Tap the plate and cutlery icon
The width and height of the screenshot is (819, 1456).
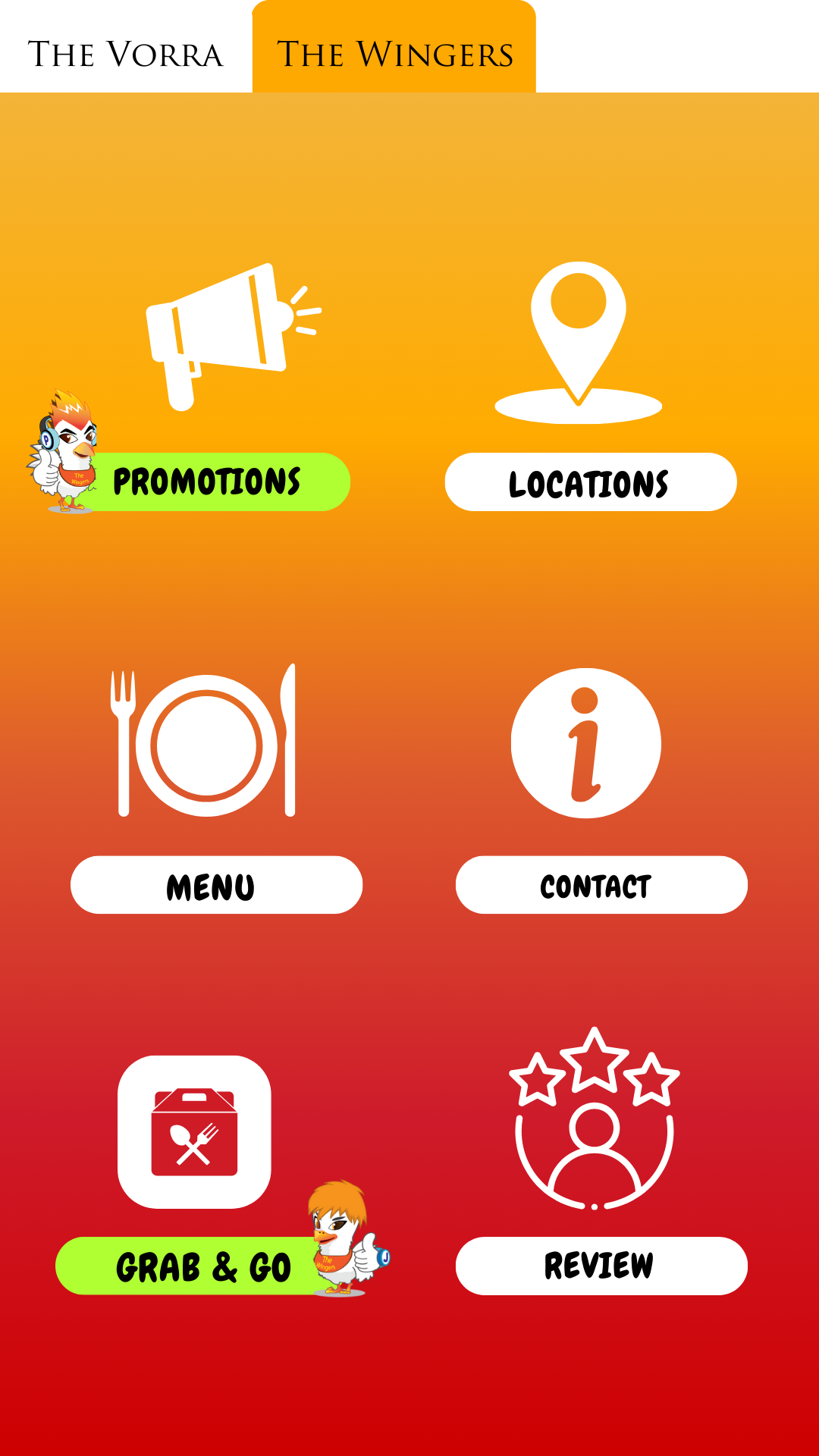[205, 742]
